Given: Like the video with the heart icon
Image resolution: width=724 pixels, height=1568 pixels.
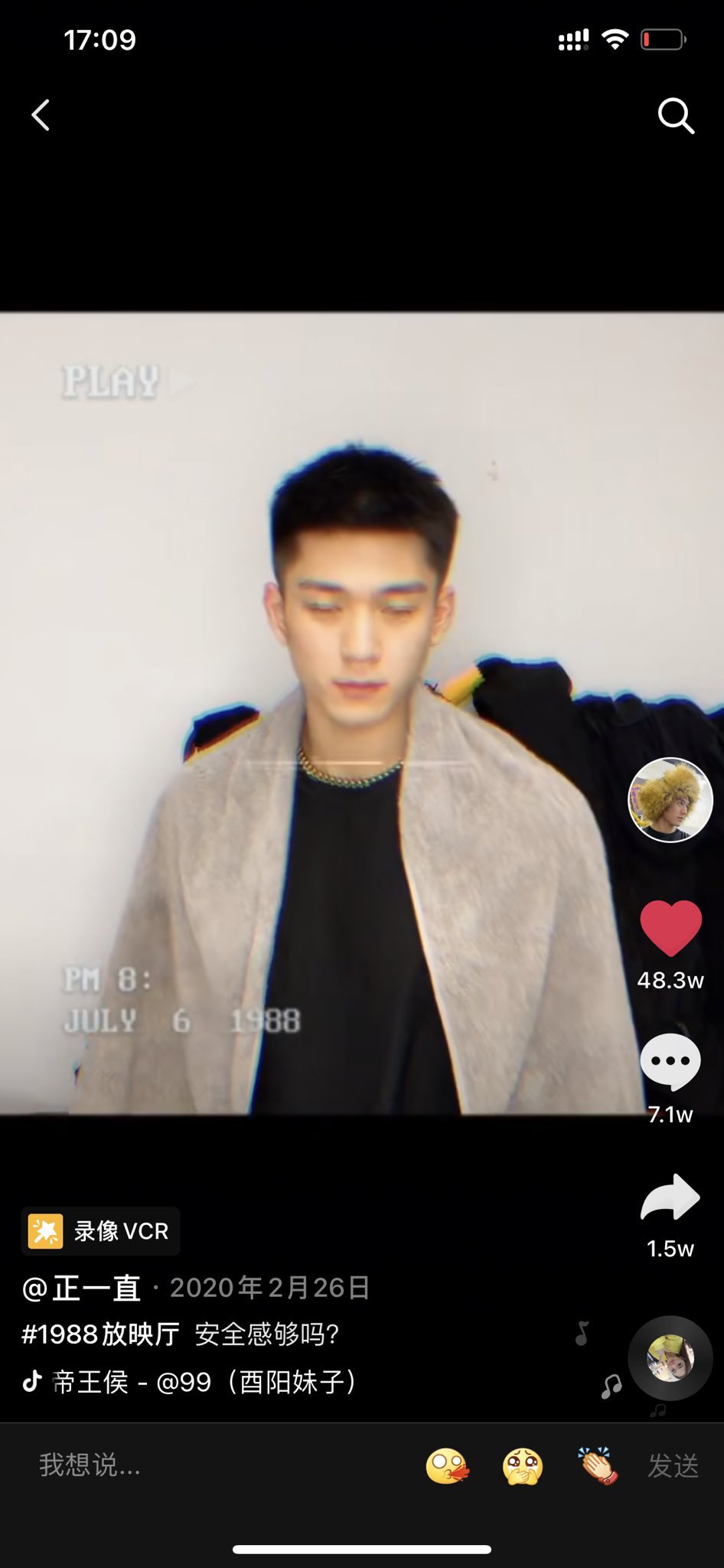Looking at the screenshot, I should click(x=670, y=928).
